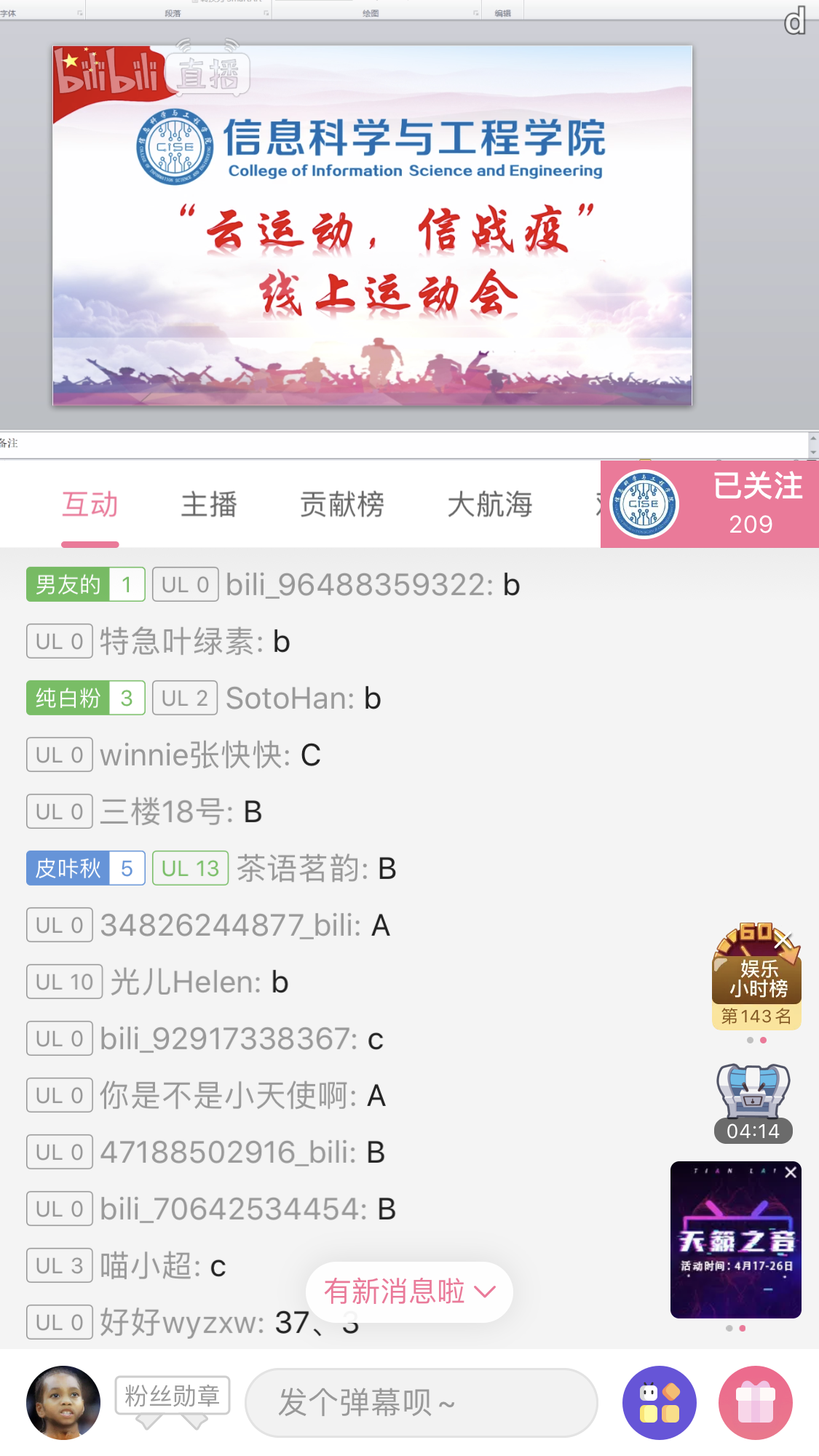
Task: Select the 贡献榜 tab
Action: click(x=341, y=504)
